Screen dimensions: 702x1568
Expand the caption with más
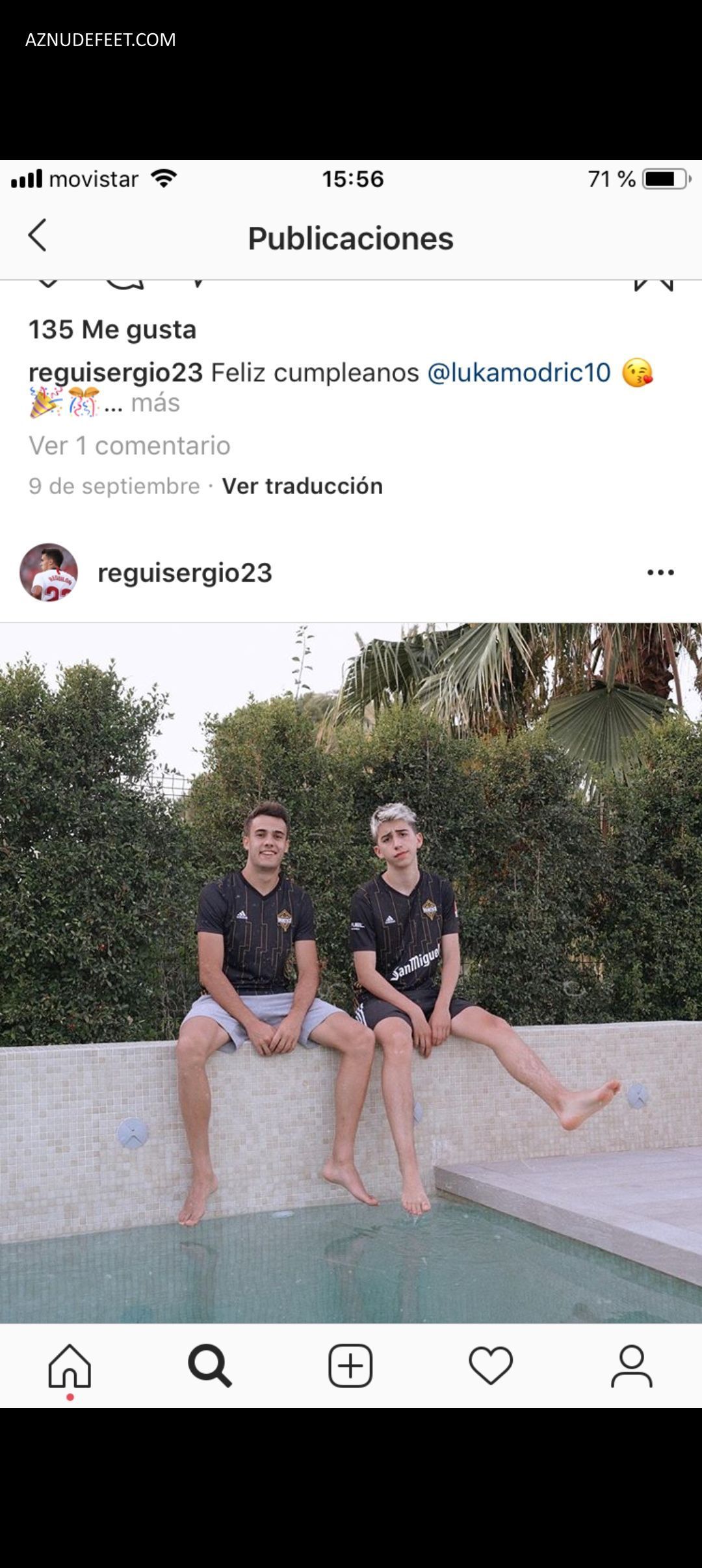tap(155, 403)
